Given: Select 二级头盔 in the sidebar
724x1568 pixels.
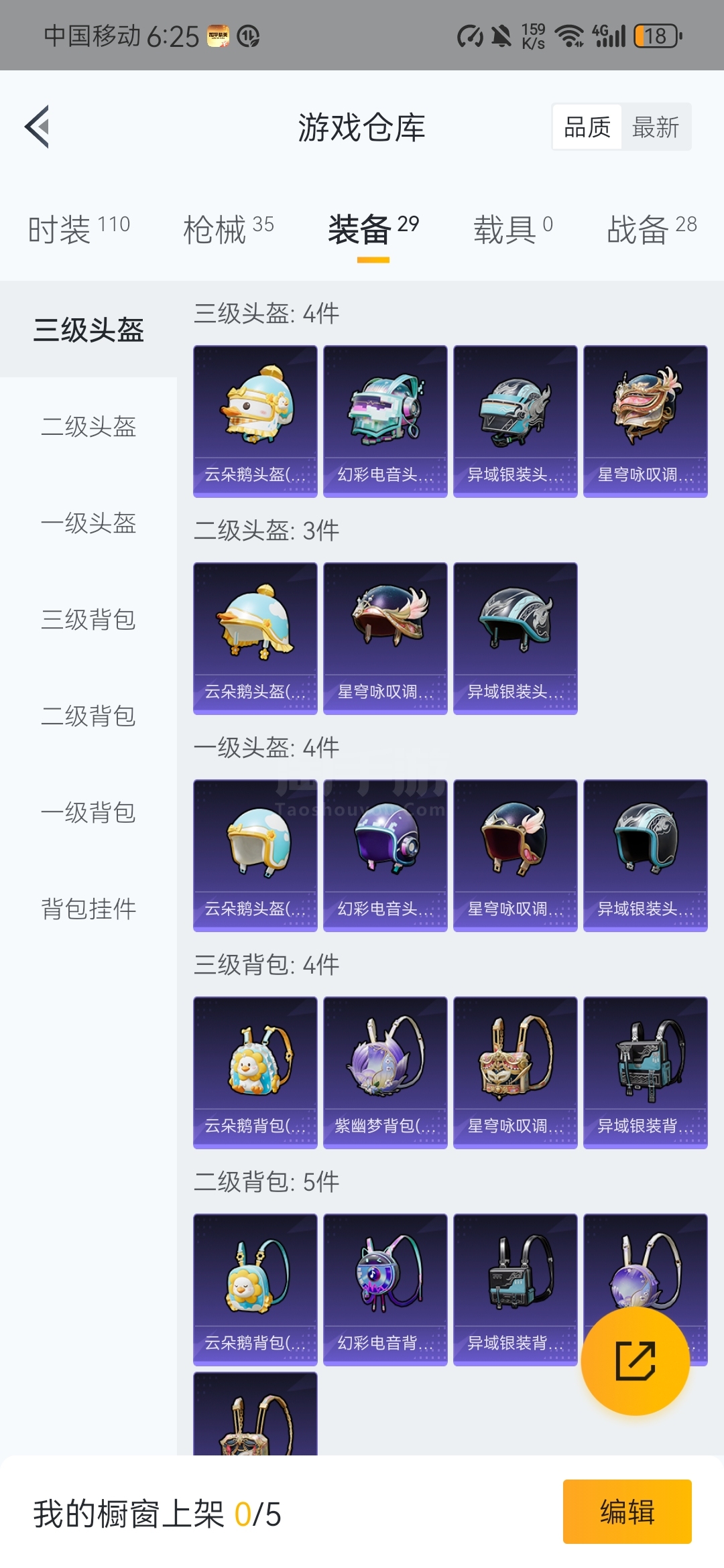Looking at the screenshot, I should click(x=88, y=426).
